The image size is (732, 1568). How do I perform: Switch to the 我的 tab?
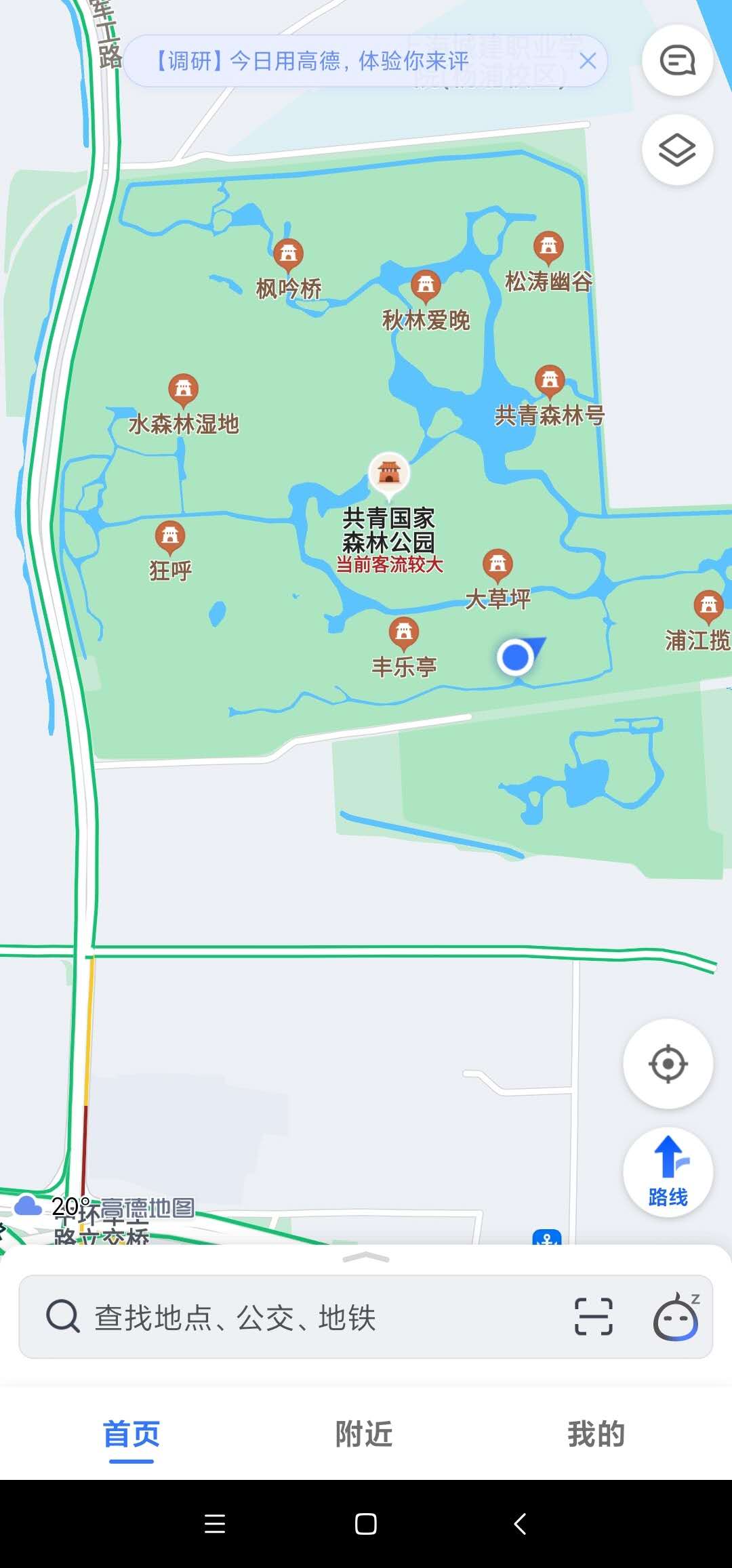596,1434
